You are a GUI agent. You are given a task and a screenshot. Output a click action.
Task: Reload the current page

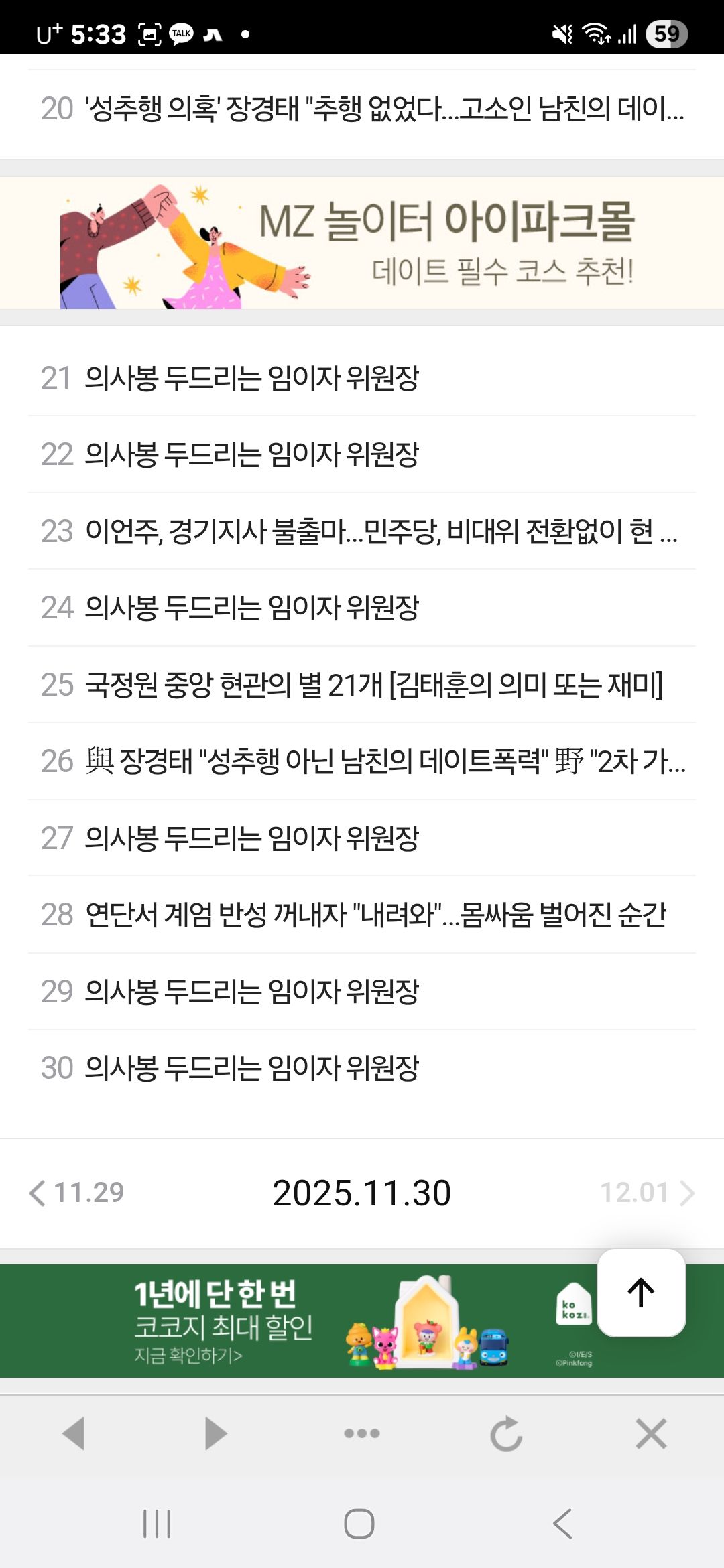[506, 1434]
